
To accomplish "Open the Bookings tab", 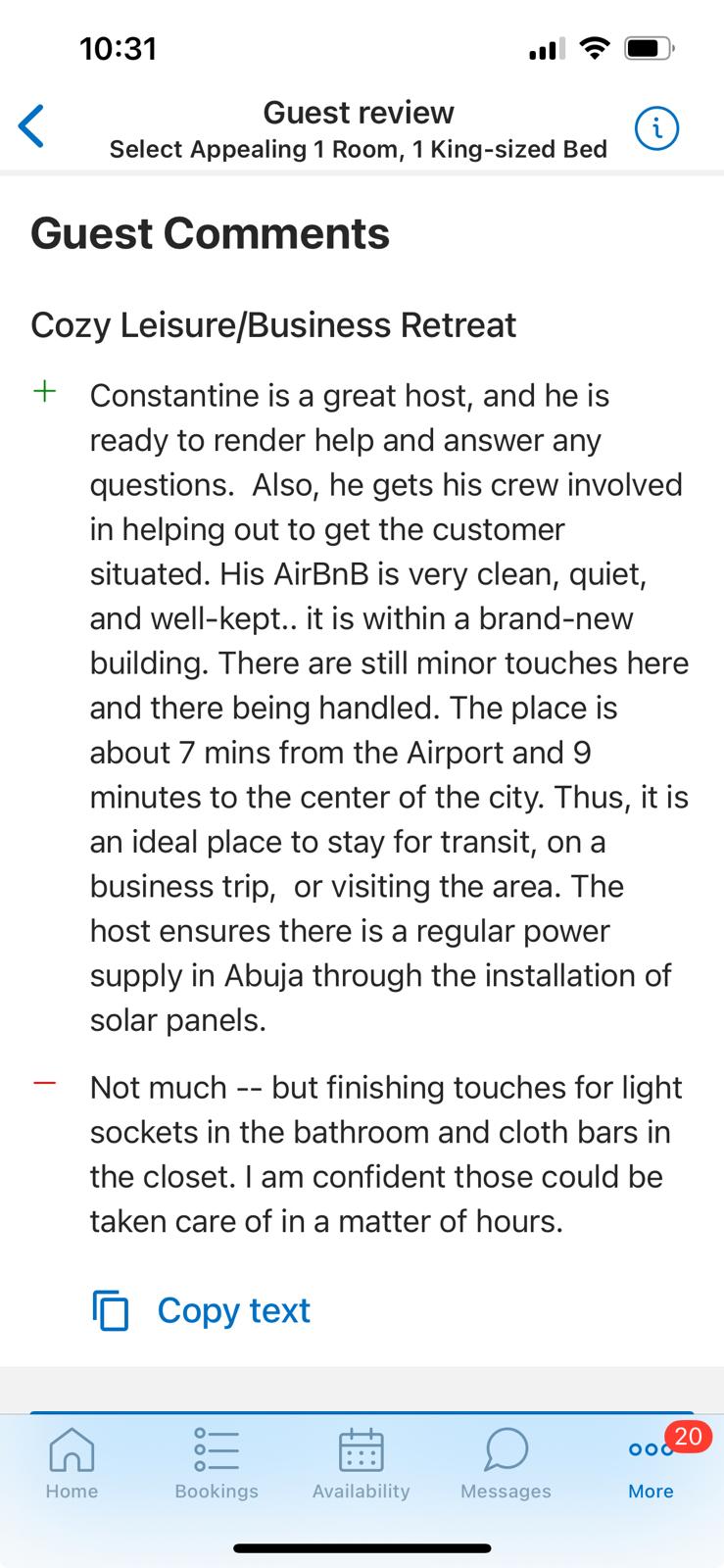I will [217, 1463].
